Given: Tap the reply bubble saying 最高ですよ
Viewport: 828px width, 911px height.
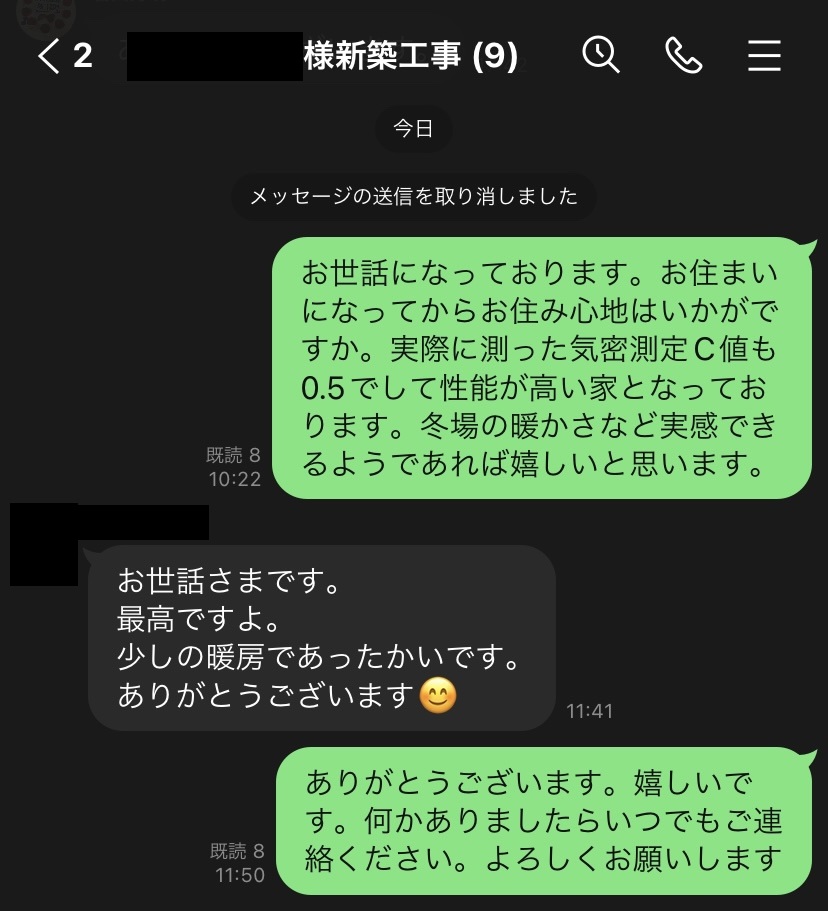Looking at the screenshot, I should click(320, 638).
